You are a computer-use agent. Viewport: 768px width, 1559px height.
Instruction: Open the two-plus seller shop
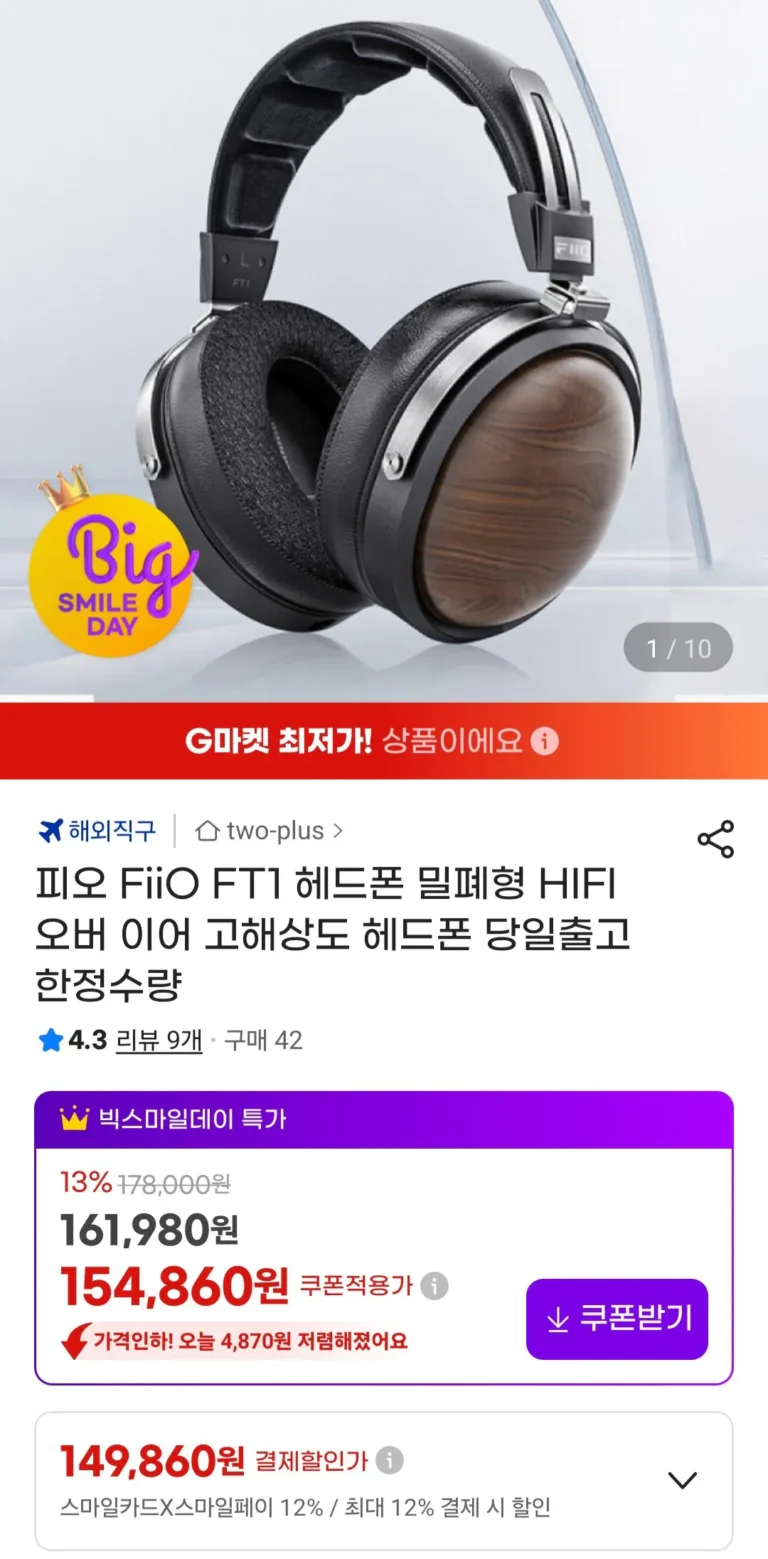point(269,830)
